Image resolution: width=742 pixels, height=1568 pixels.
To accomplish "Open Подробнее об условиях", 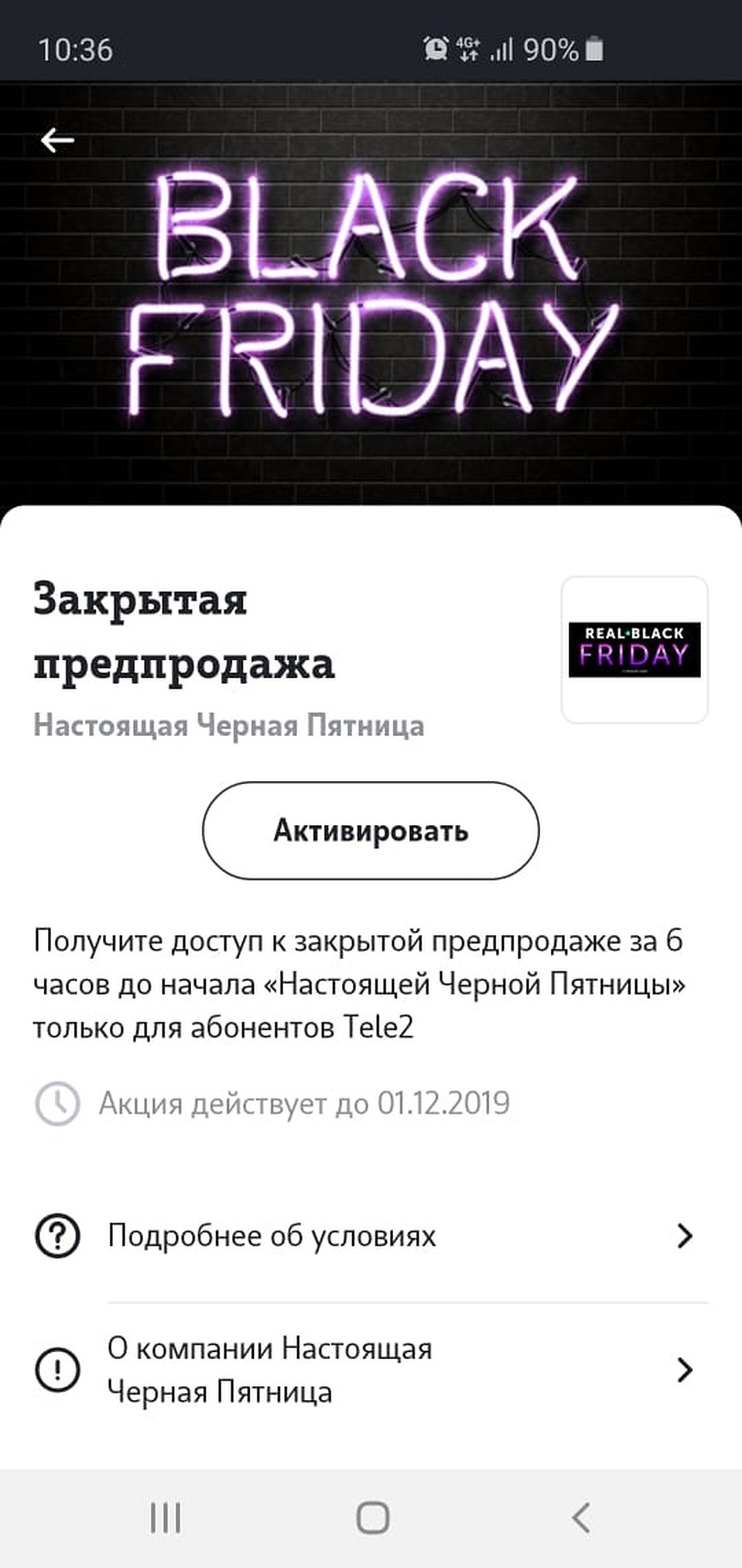I will [370, 1236].
